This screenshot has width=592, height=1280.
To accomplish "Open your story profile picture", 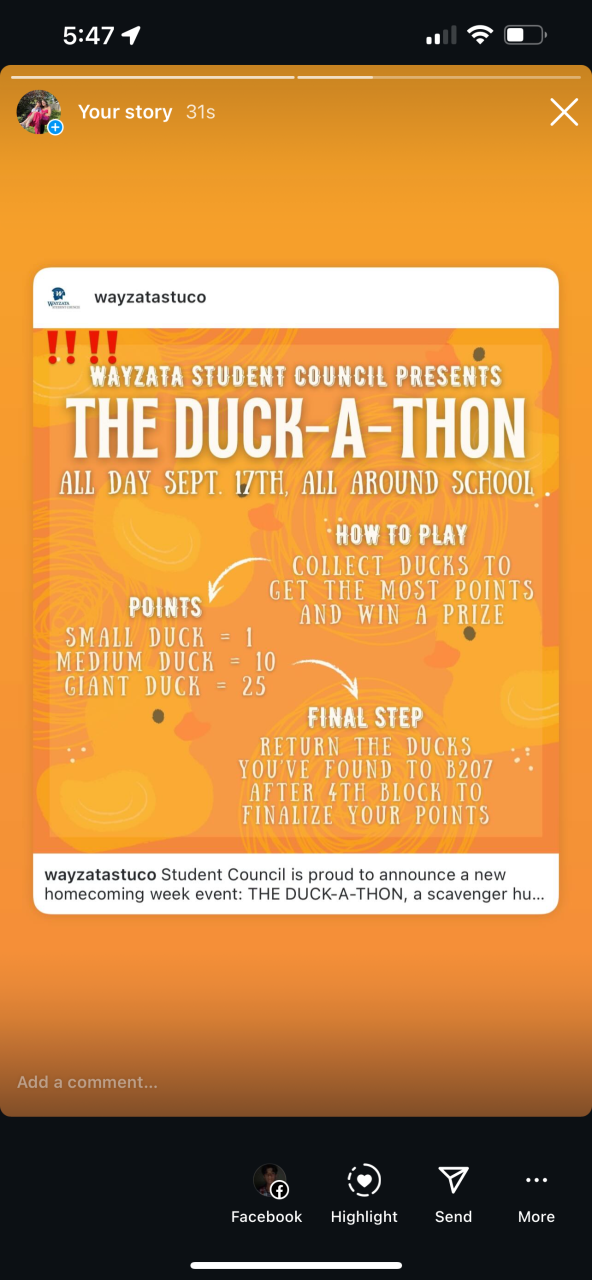I will point(39,112).
